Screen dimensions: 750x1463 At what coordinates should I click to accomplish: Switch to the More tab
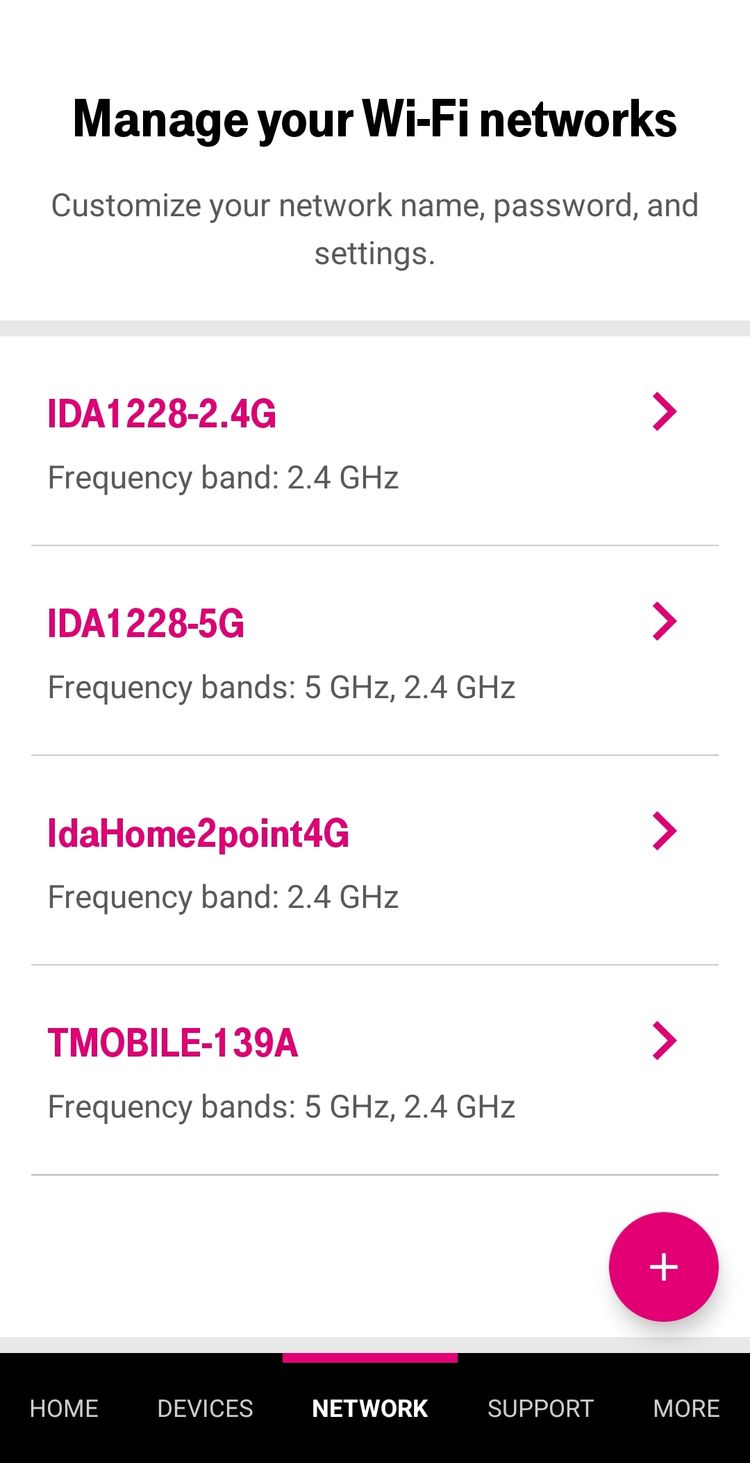(x=686, y=1408)
